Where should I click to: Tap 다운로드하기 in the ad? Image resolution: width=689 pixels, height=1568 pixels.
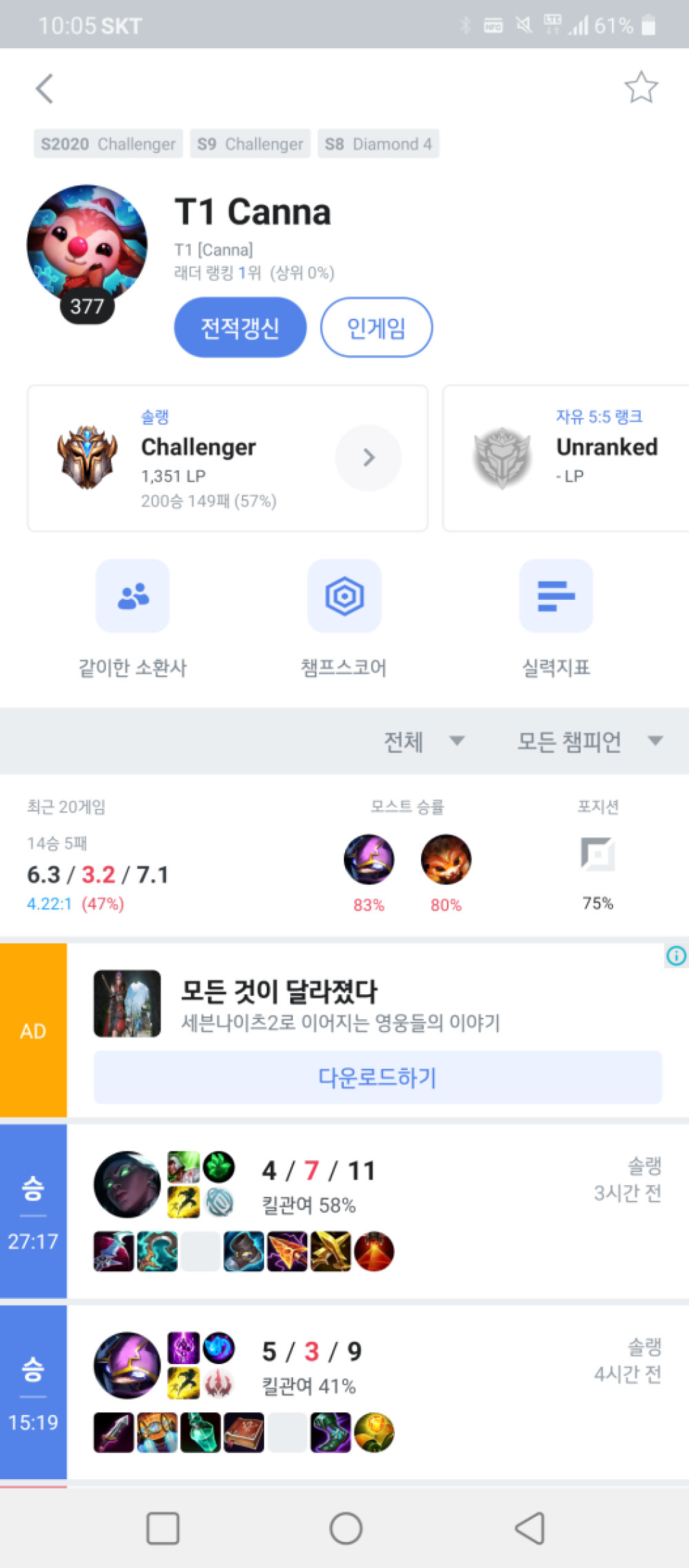pos(378,1077)
